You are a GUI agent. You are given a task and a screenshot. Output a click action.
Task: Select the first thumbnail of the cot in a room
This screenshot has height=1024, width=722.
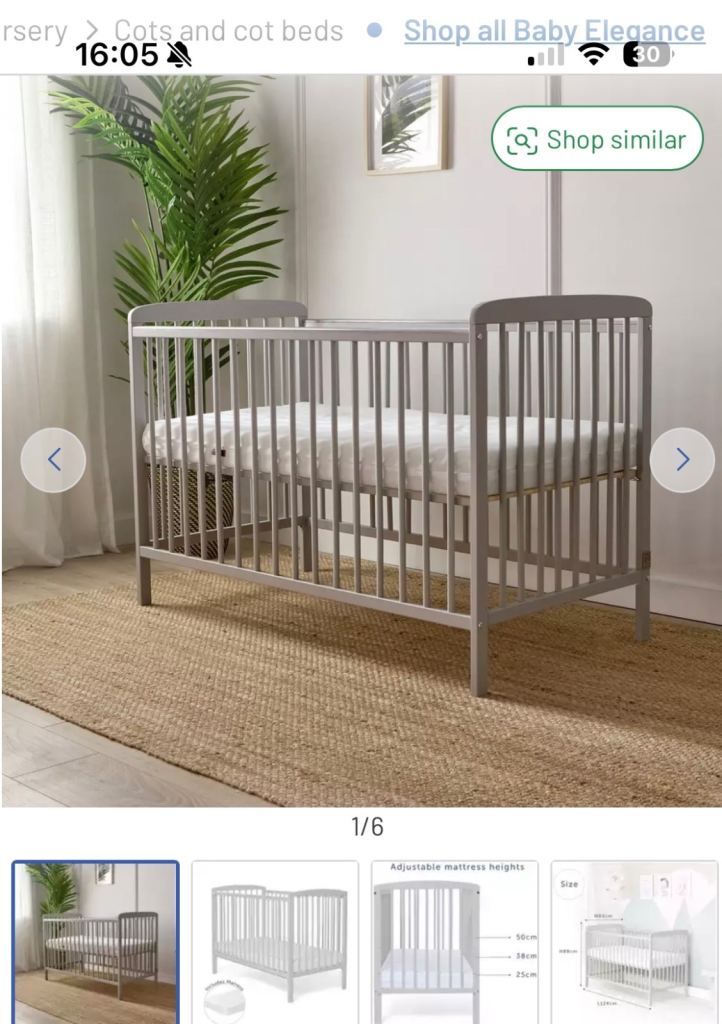[x=95, y=942]
